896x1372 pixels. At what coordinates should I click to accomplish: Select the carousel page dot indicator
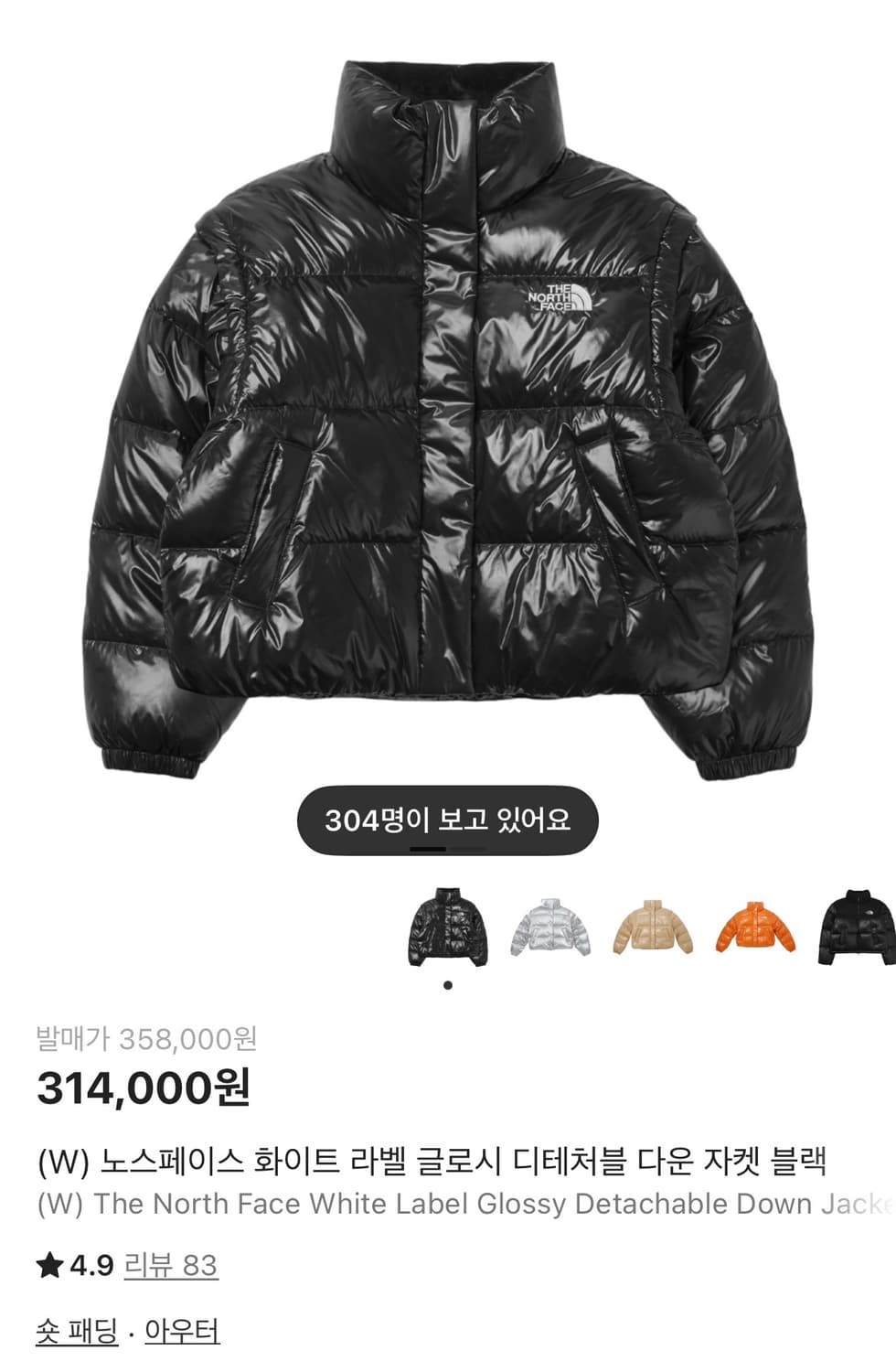click(447, 983)
